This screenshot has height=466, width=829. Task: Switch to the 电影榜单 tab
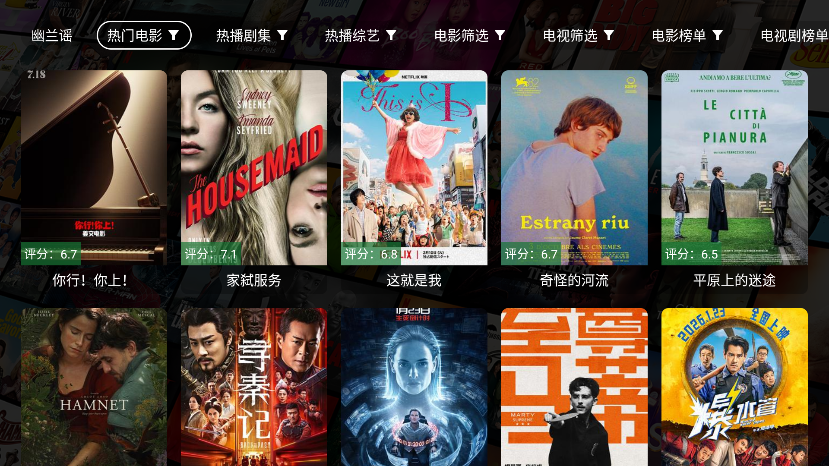pos(688,35)
